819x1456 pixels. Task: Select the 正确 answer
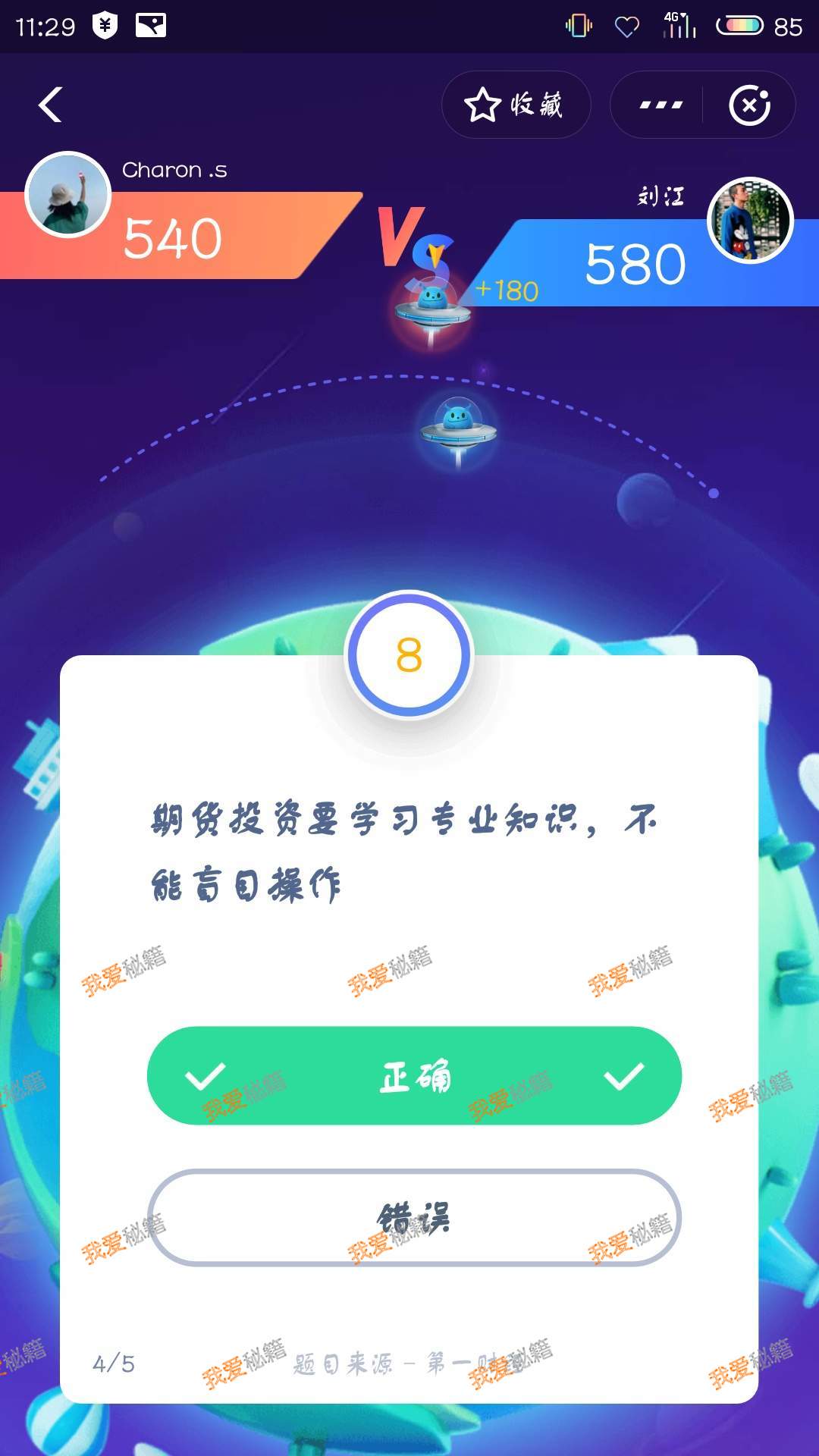point(414,1075)
